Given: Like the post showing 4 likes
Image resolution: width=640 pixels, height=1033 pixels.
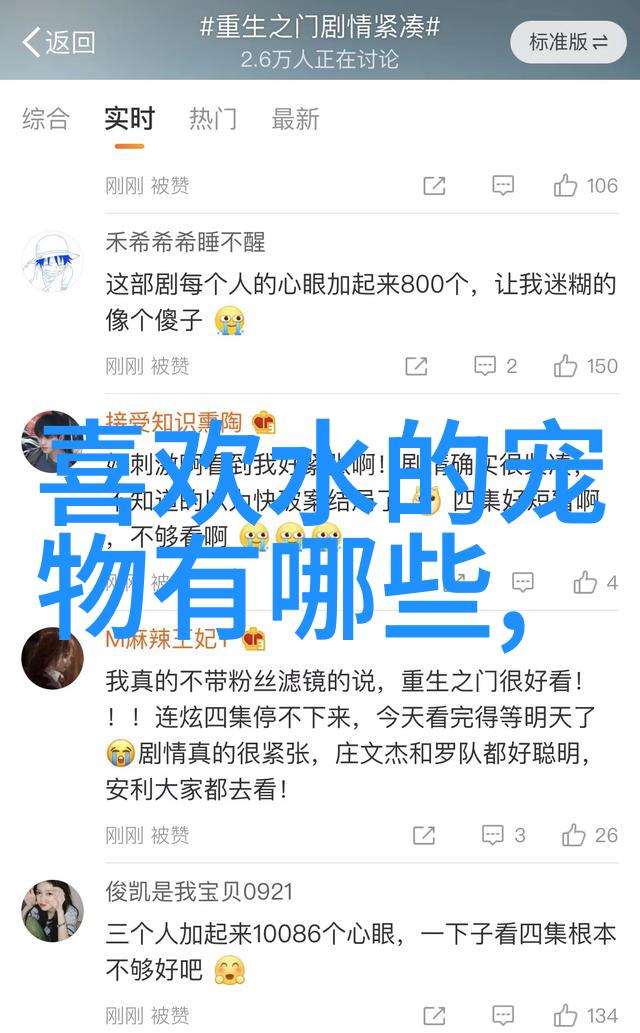Looking at the screenshot, I should (x=596, y=582).
